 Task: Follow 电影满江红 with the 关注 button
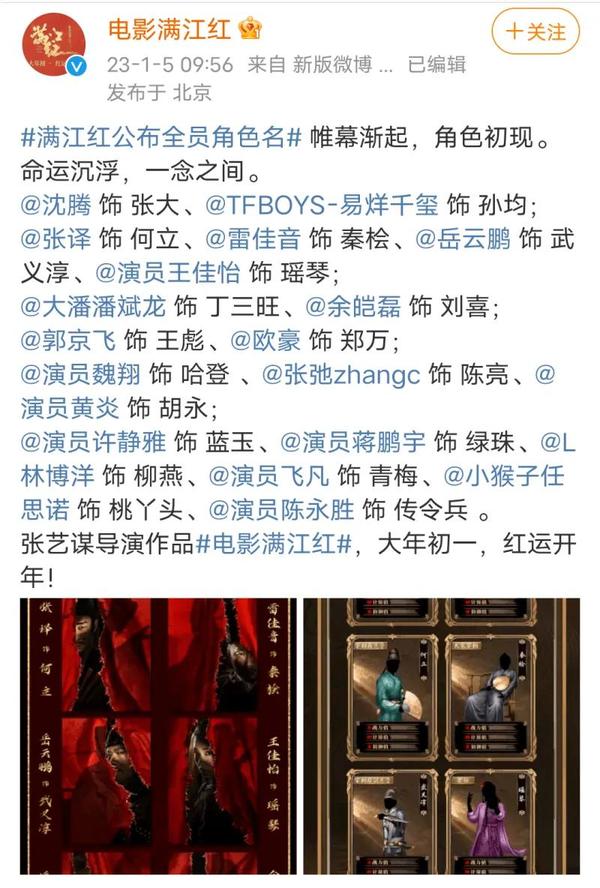[535, 32]
